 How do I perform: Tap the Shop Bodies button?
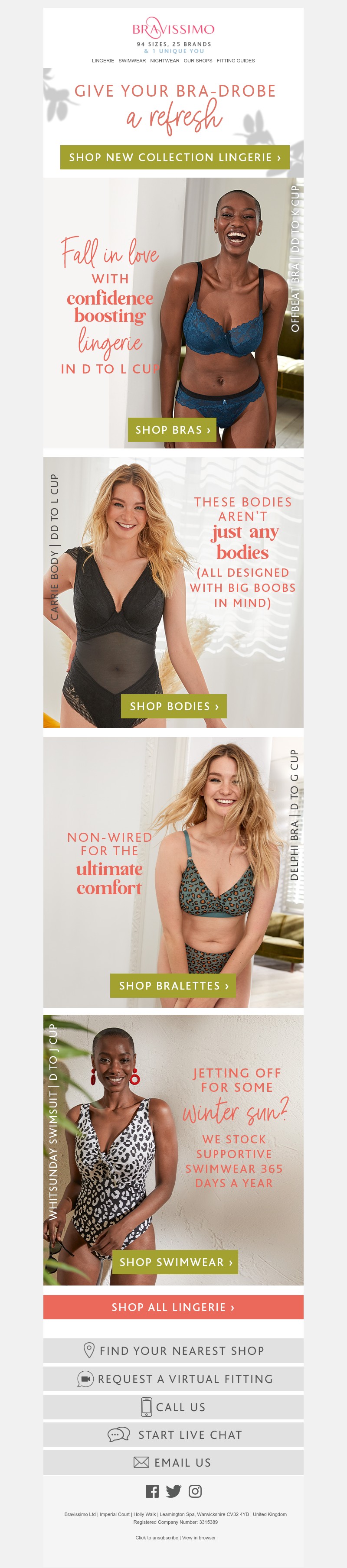coord(174,706)
